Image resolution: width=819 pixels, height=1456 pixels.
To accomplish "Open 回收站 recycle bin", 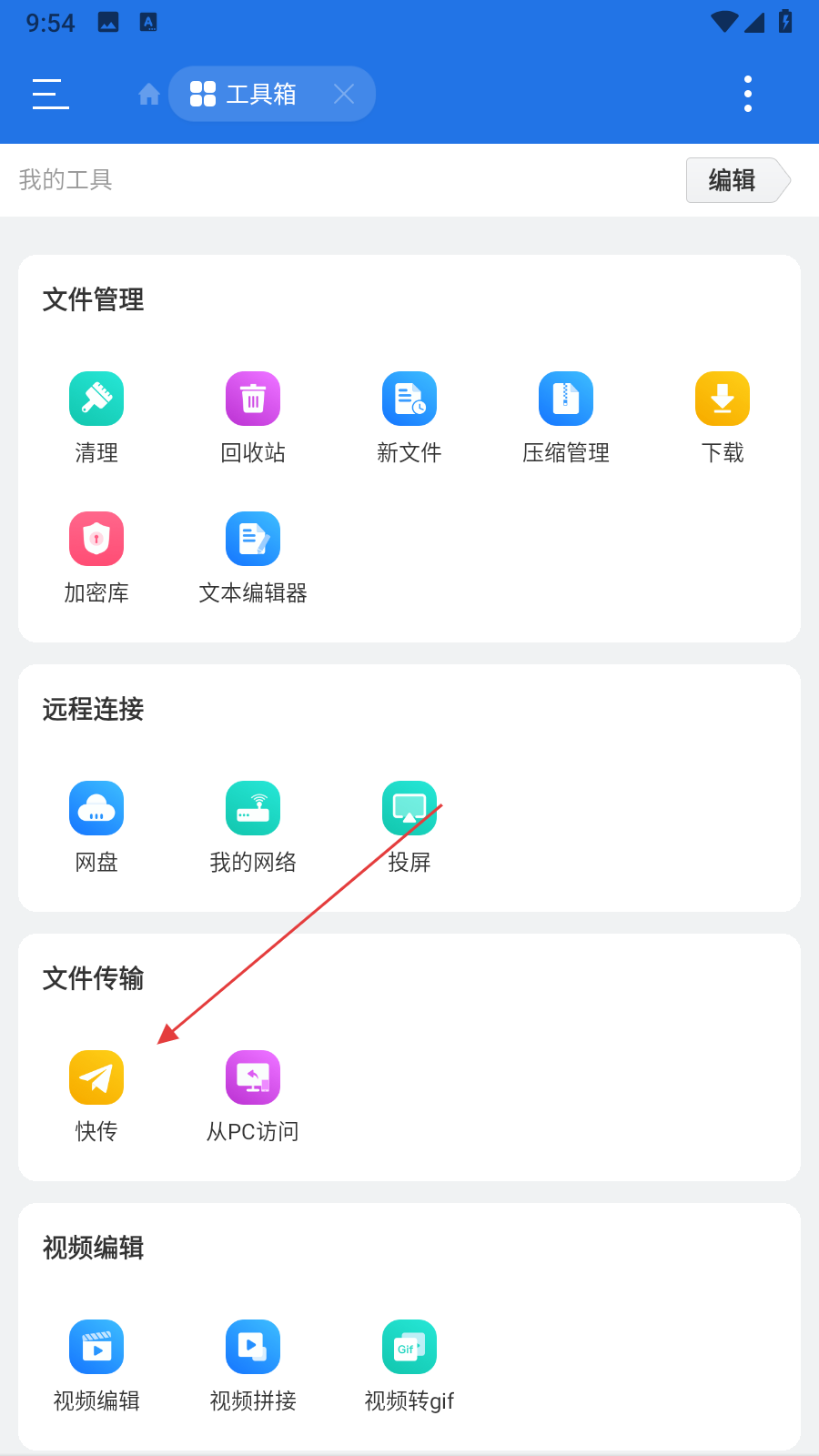I will [x=253, y=399].
